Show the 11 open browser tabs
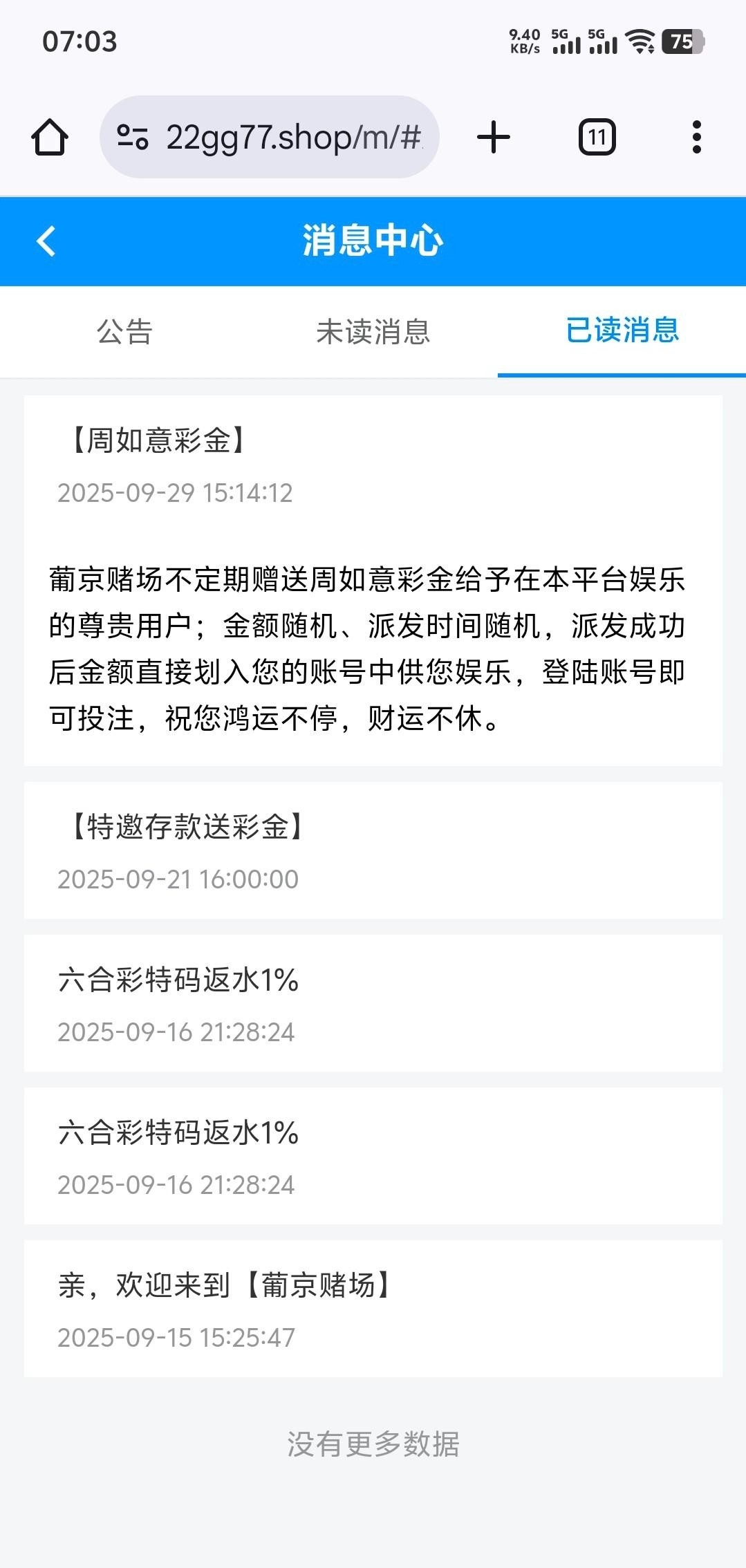 click(x=597, y=137)
